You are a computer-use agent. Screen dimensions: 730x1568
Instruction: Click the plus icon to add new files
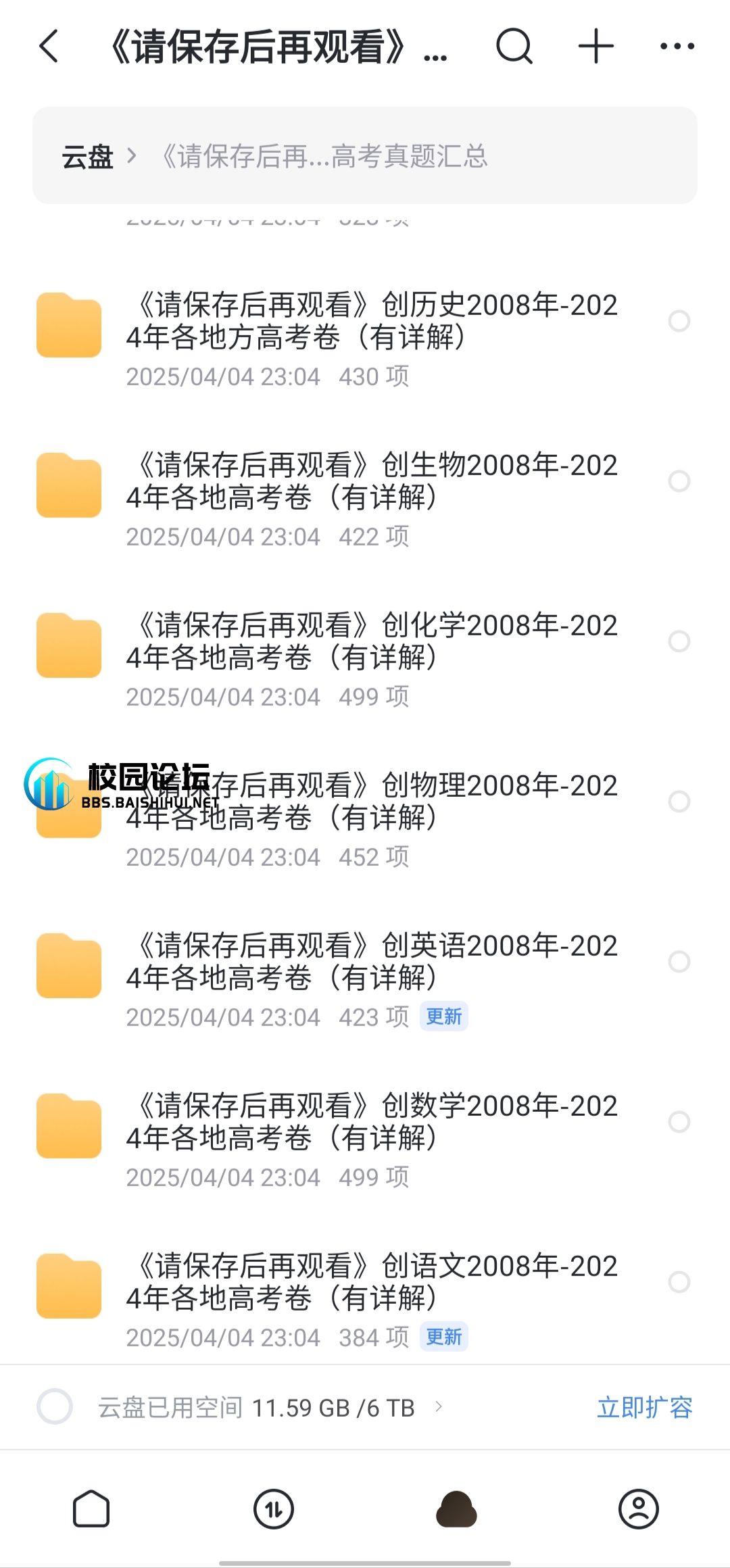(x=595, y=46)
